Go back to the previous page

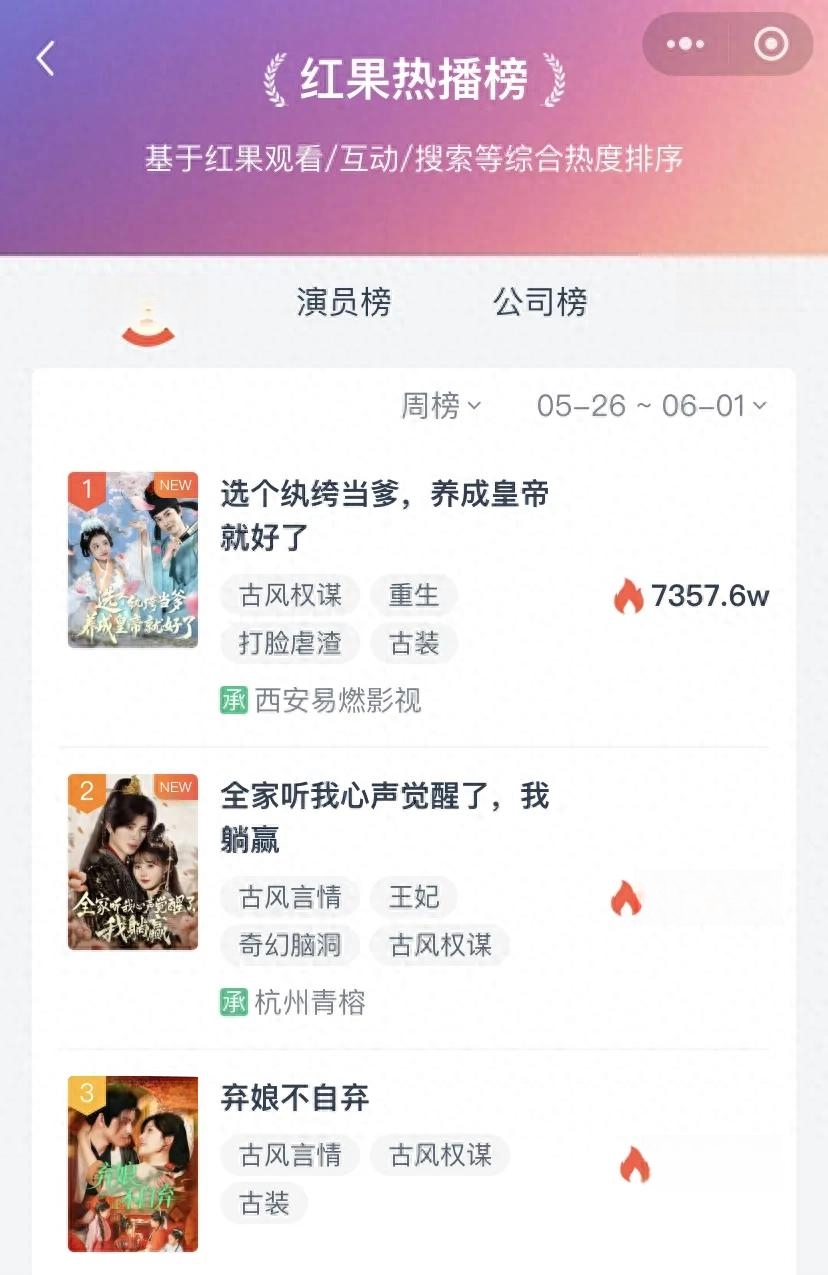[46, 59]
